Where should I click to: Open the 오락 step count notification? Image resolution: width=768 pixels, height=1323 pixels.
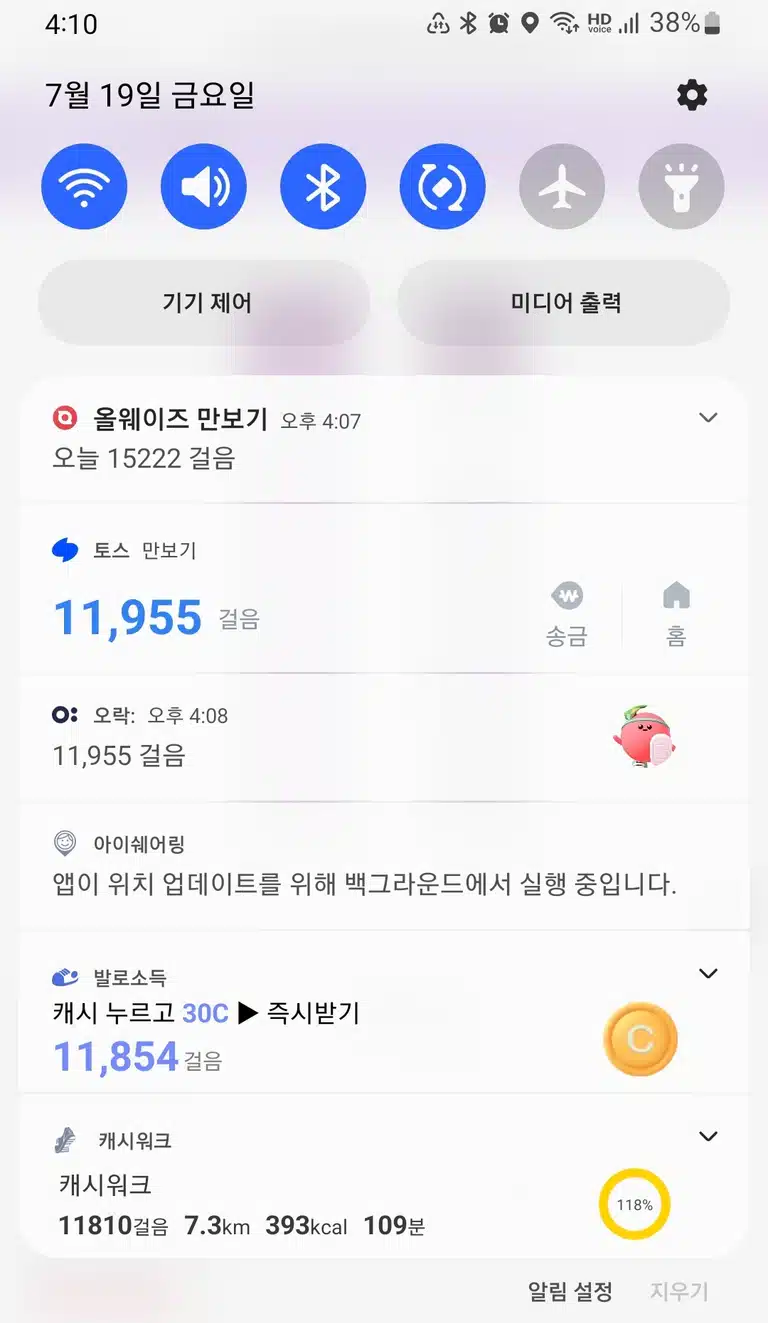384,738
